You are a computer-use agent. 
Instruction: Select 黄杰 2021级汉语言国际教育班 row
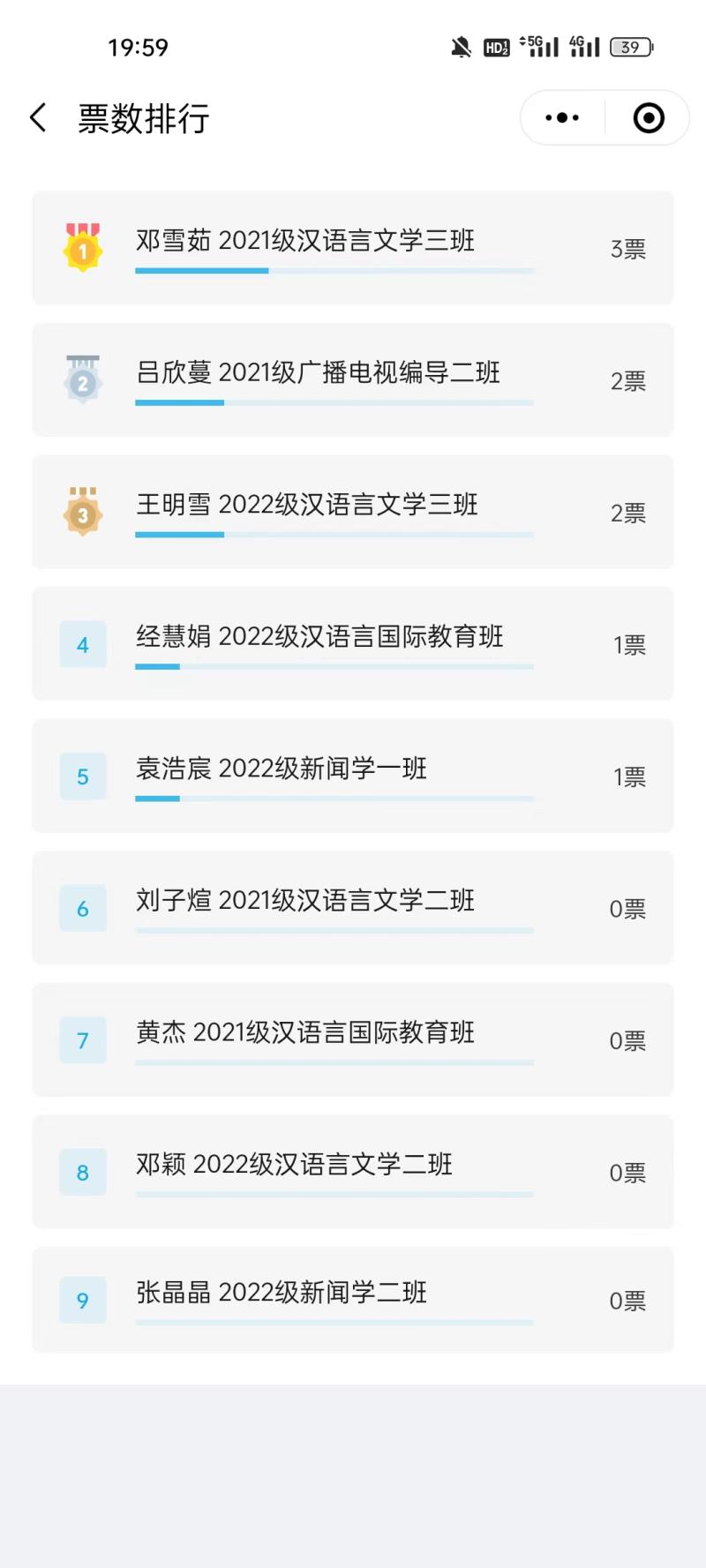(353, 1040)
